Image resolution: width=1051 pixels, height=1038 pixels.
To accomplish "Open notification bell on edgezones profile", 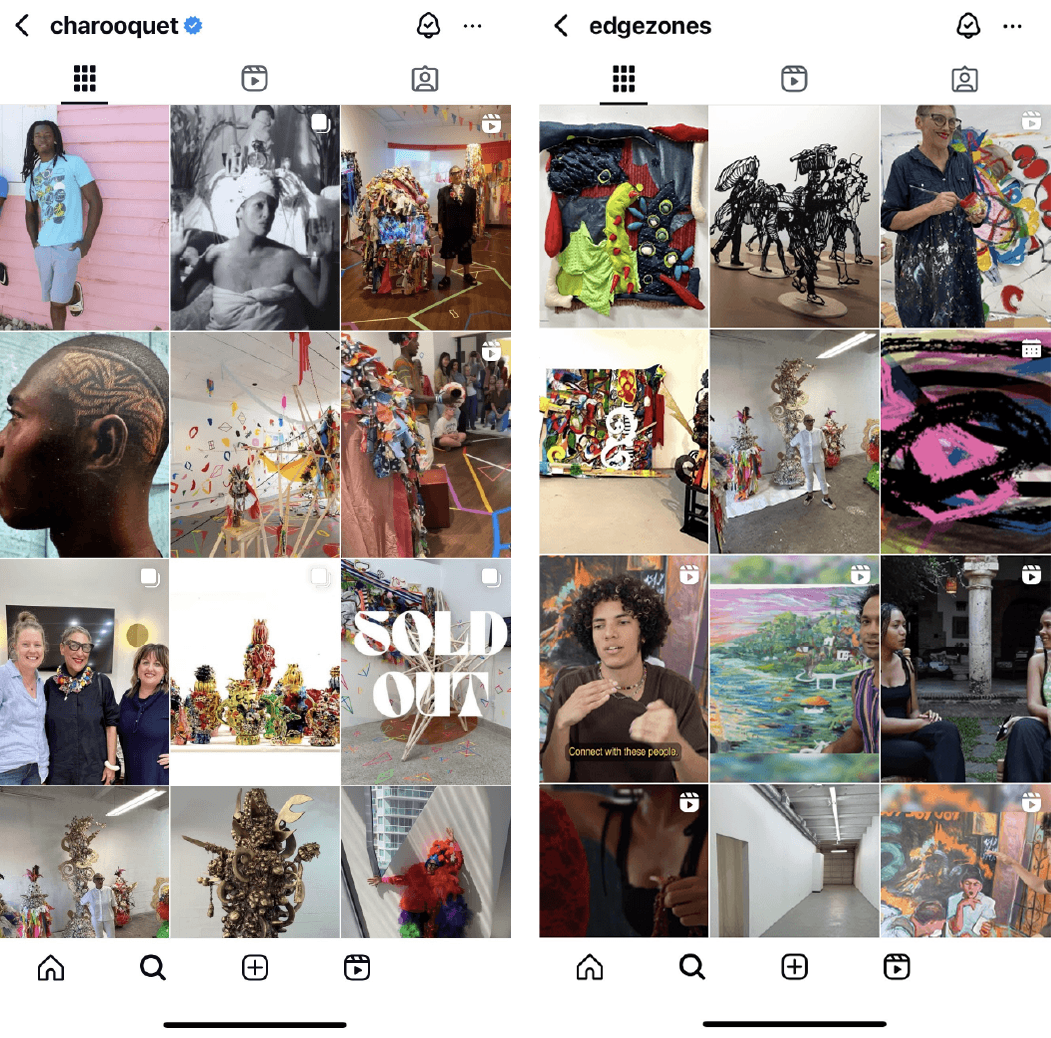I will point(968,26).
